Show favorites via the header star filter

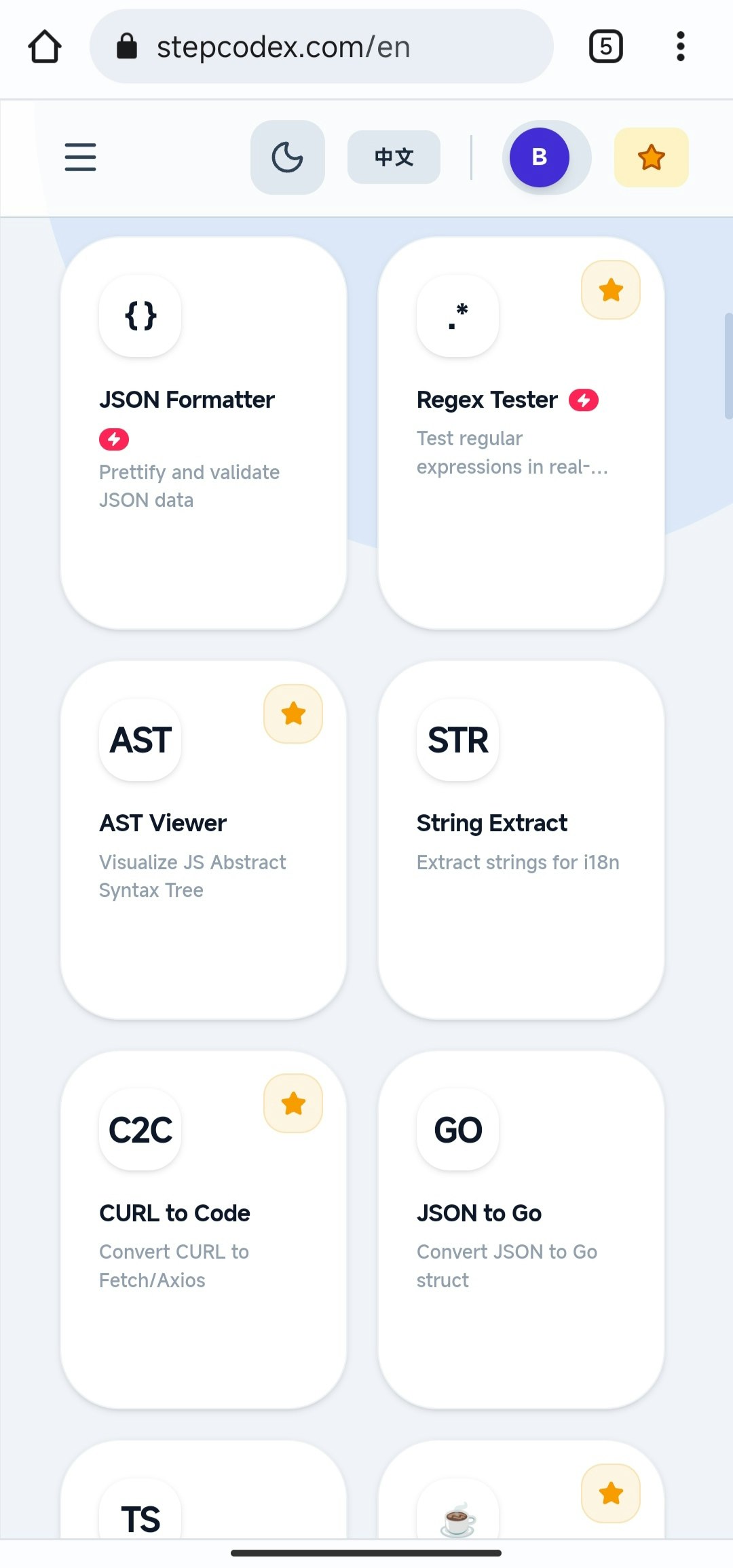(650, 157)
